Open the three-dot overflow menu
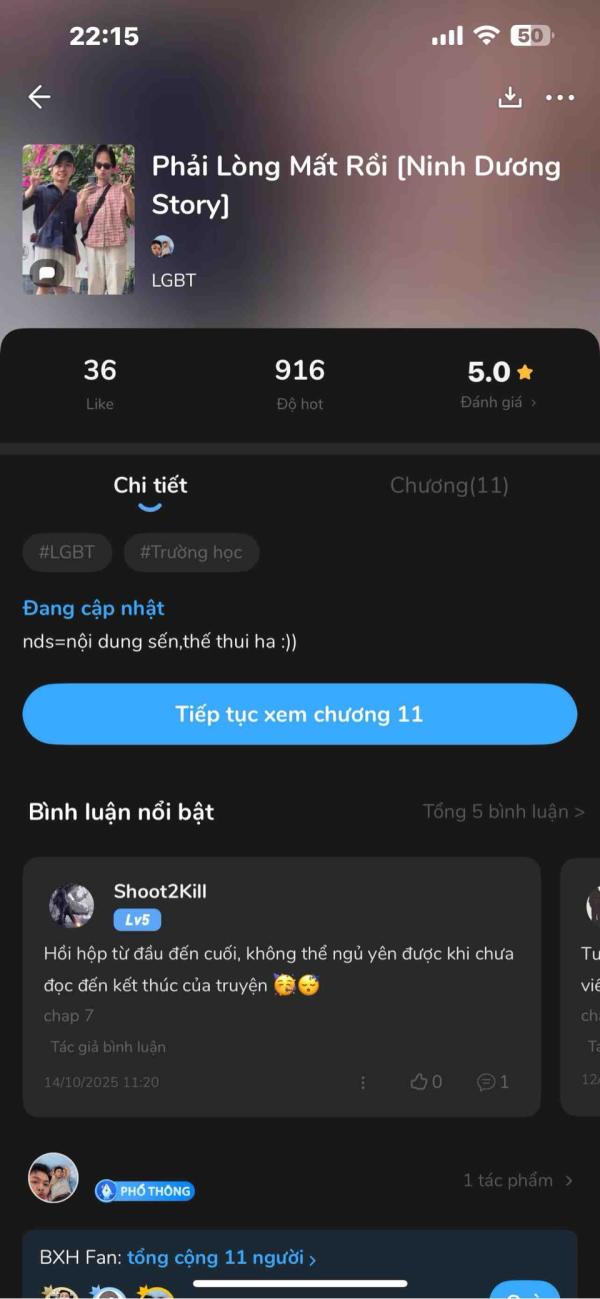The width and height of the screenshot is (600, 1299). click(x=560, y=97)
